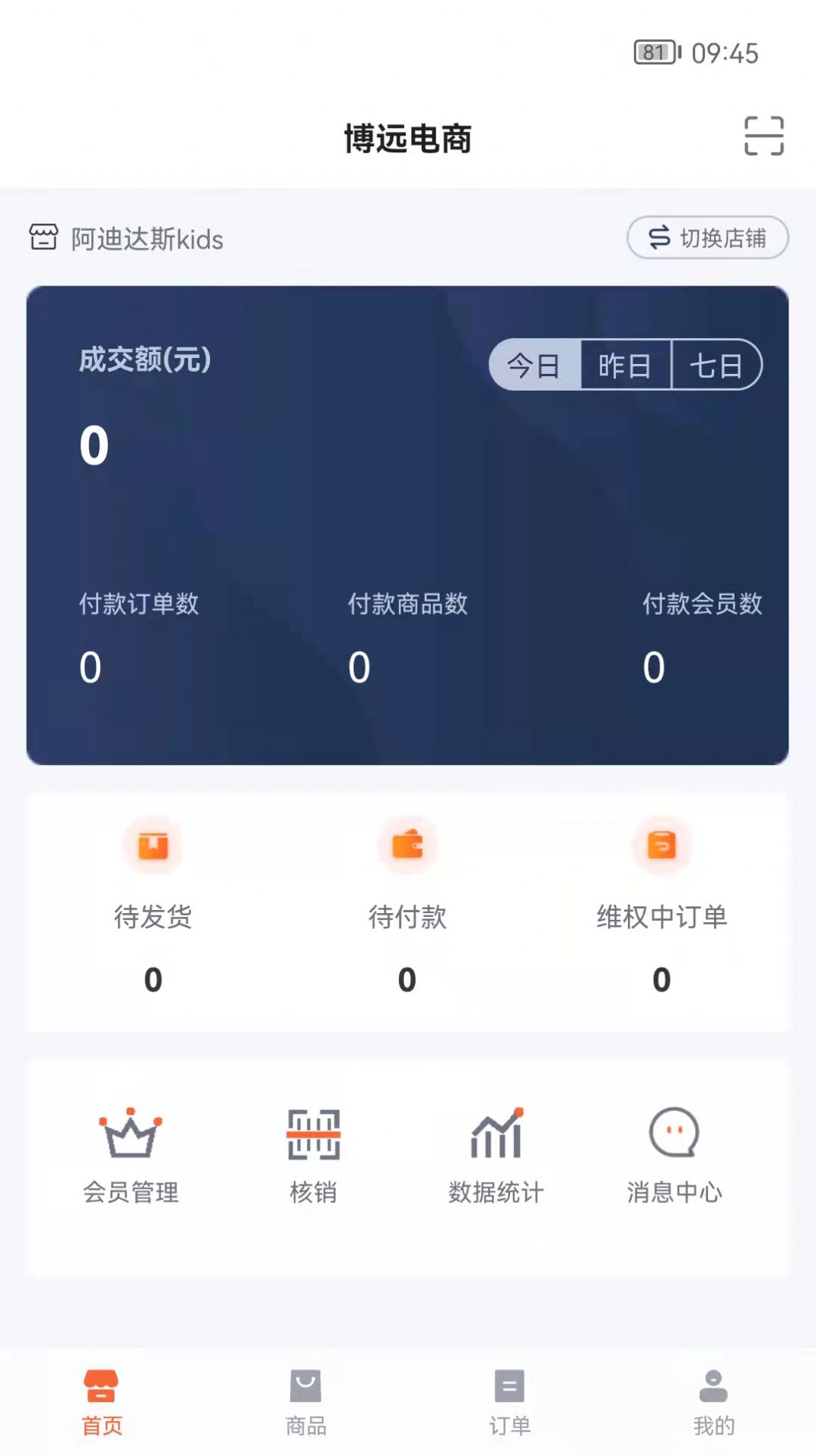This screenshot has height=1456, width=816.
Task: Open the scan icon top right
Action: (762, 137)
